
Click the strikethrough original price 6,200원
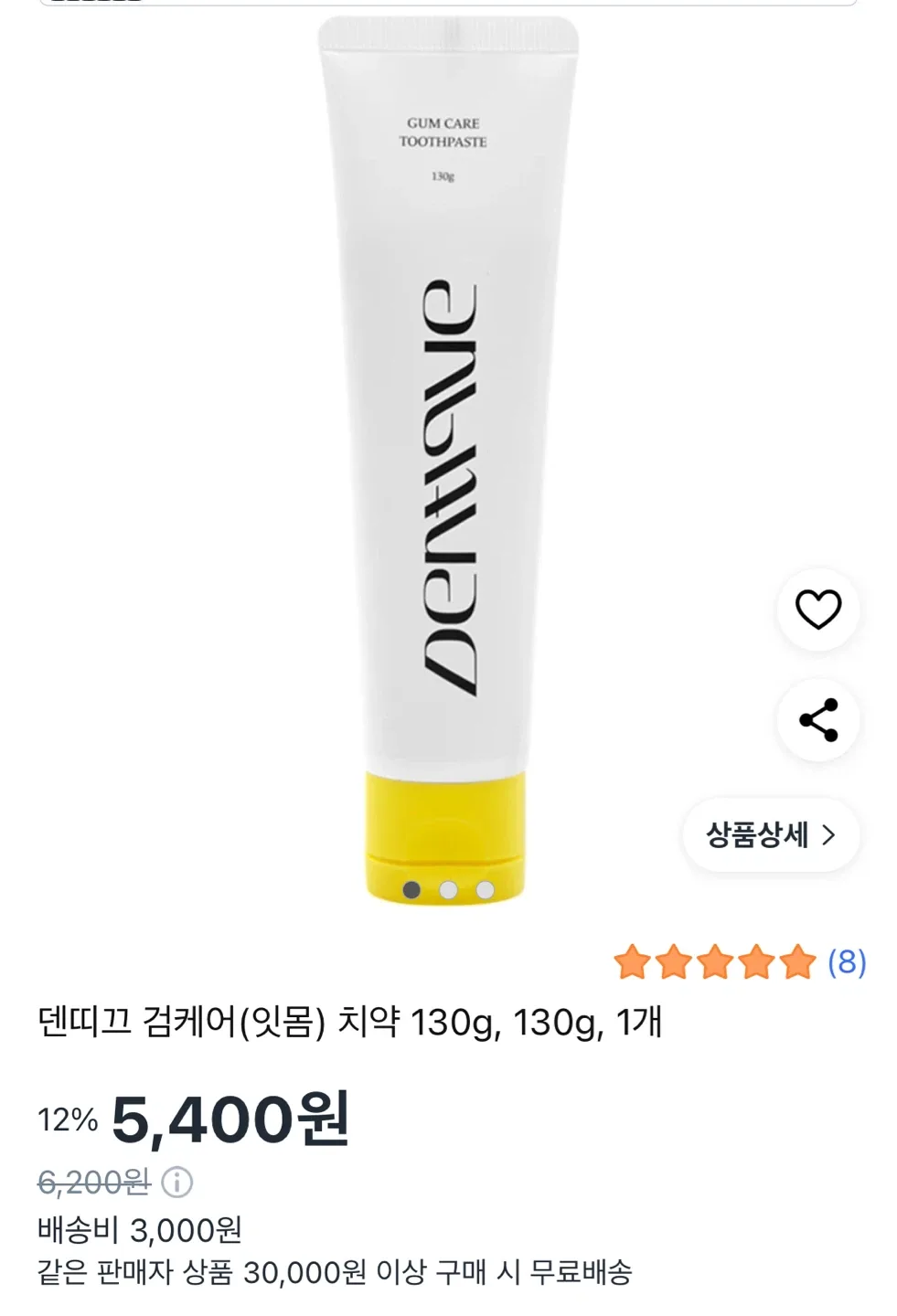pos(82,1182)
